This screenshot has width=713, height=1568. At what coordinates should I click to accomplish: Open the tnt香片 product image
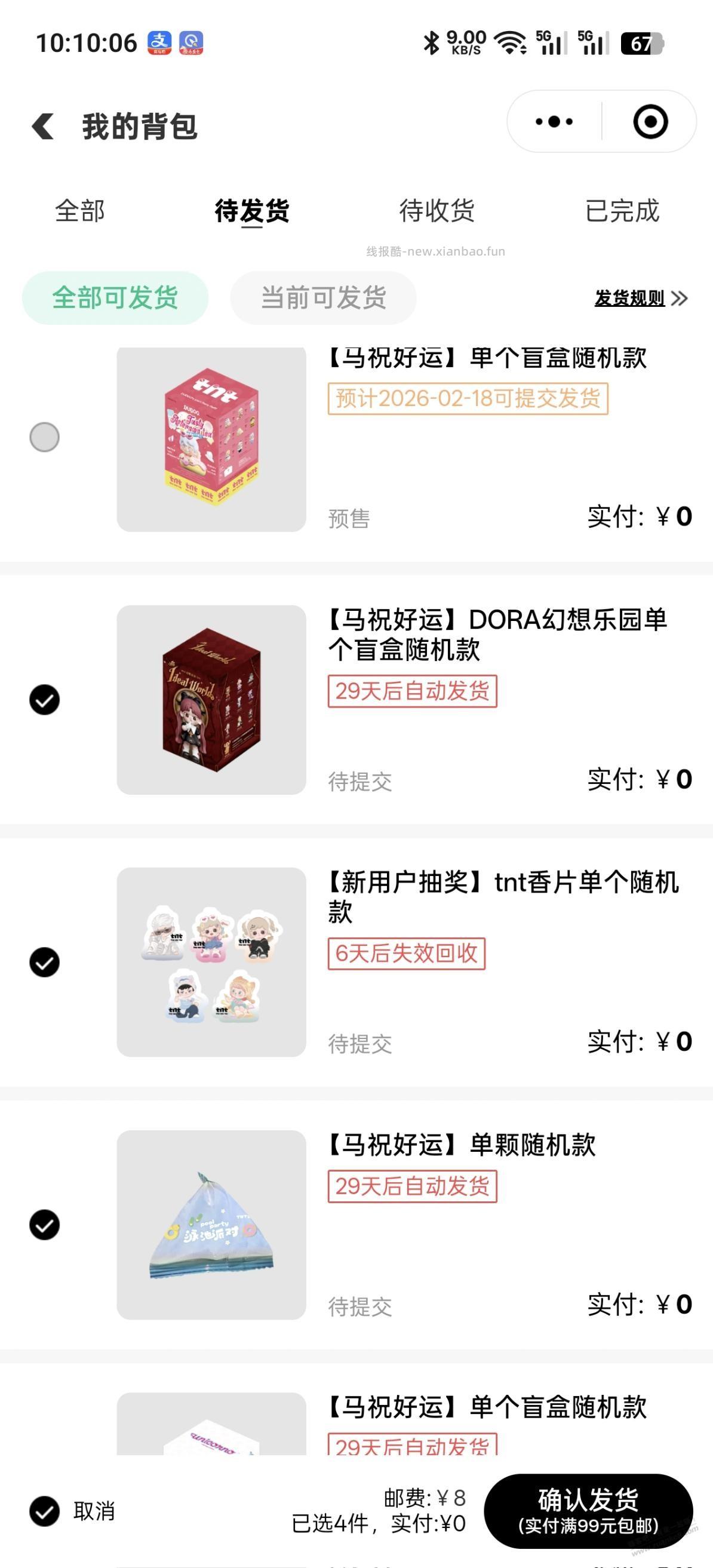click(x=211, y=962)
